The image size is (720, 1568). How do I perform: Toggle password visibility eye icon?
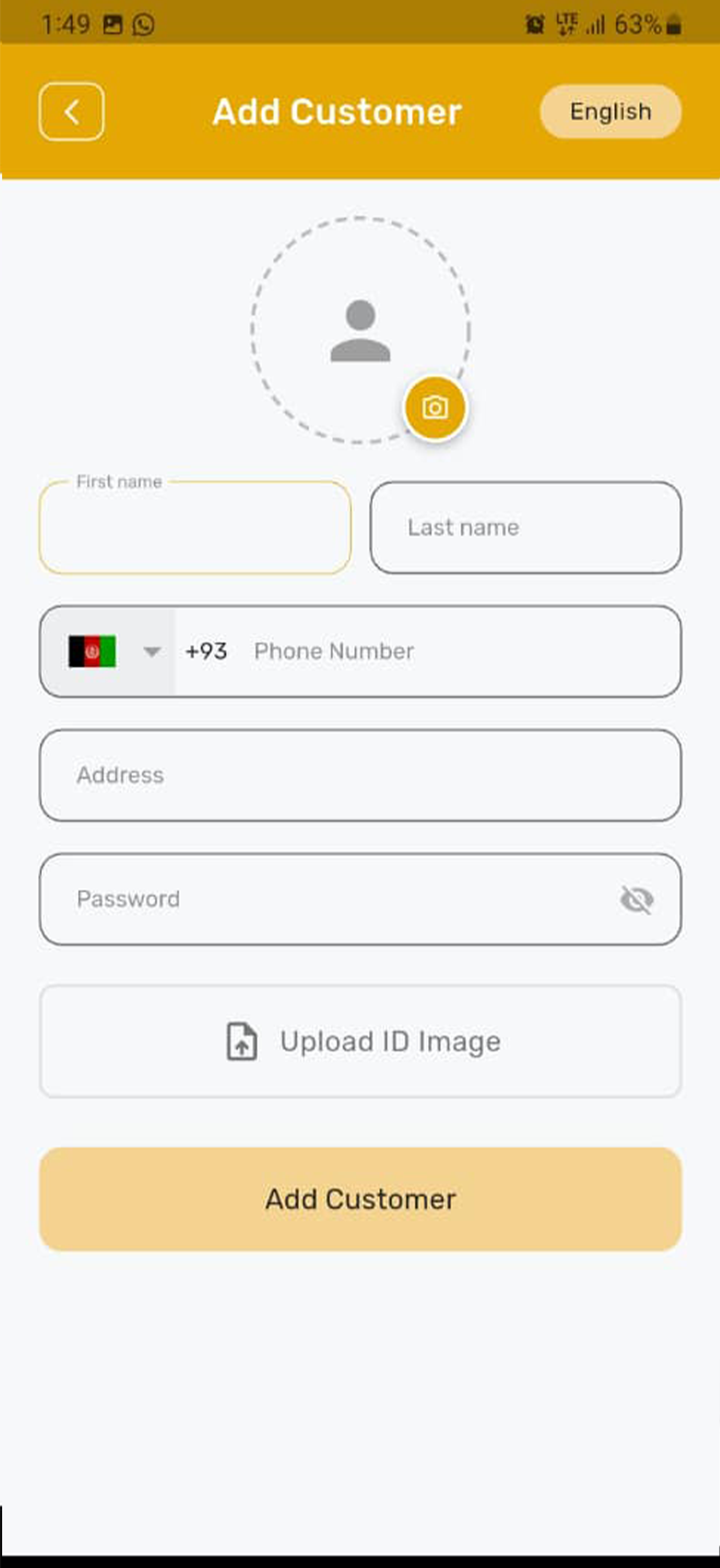[x=636, y=899]
